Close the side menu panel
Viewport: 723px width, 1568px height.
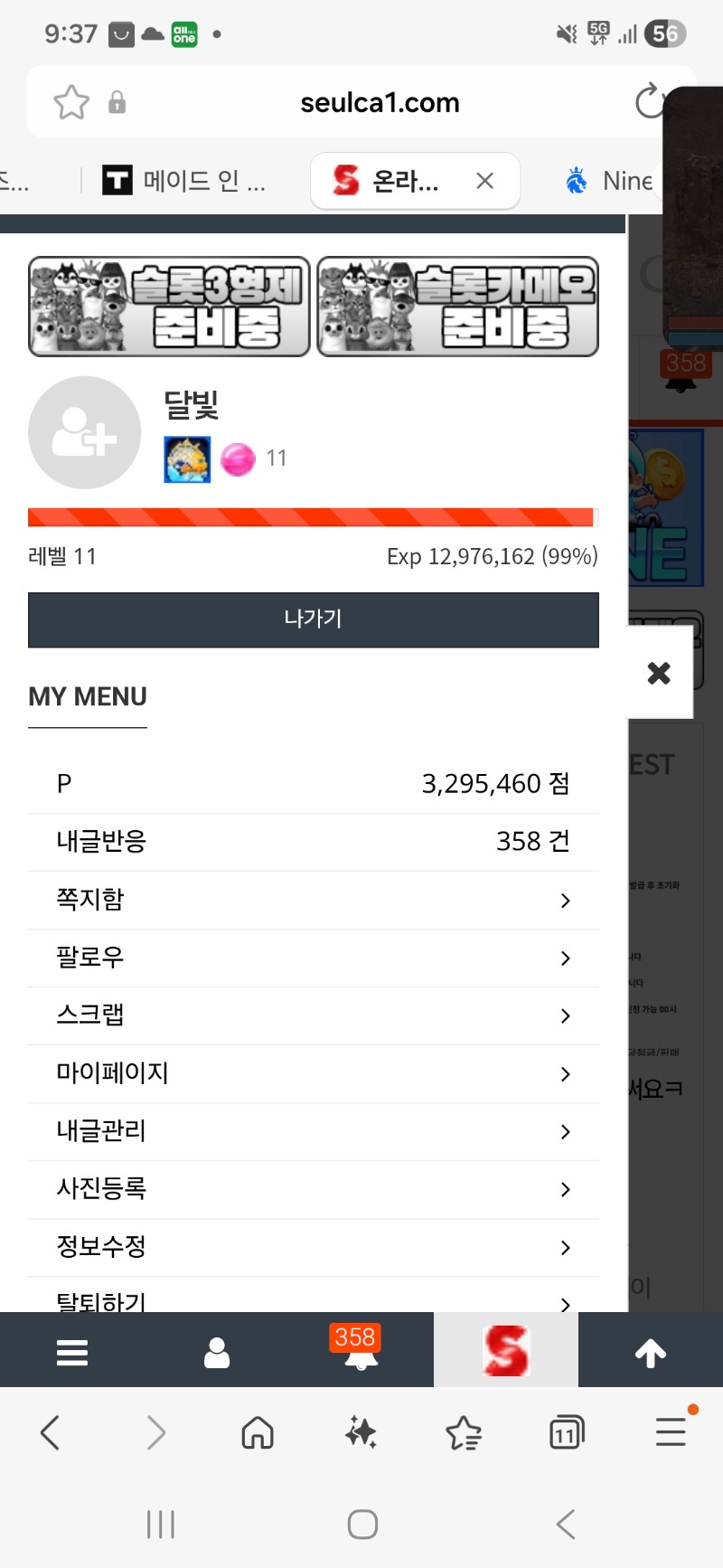point(659,672)
